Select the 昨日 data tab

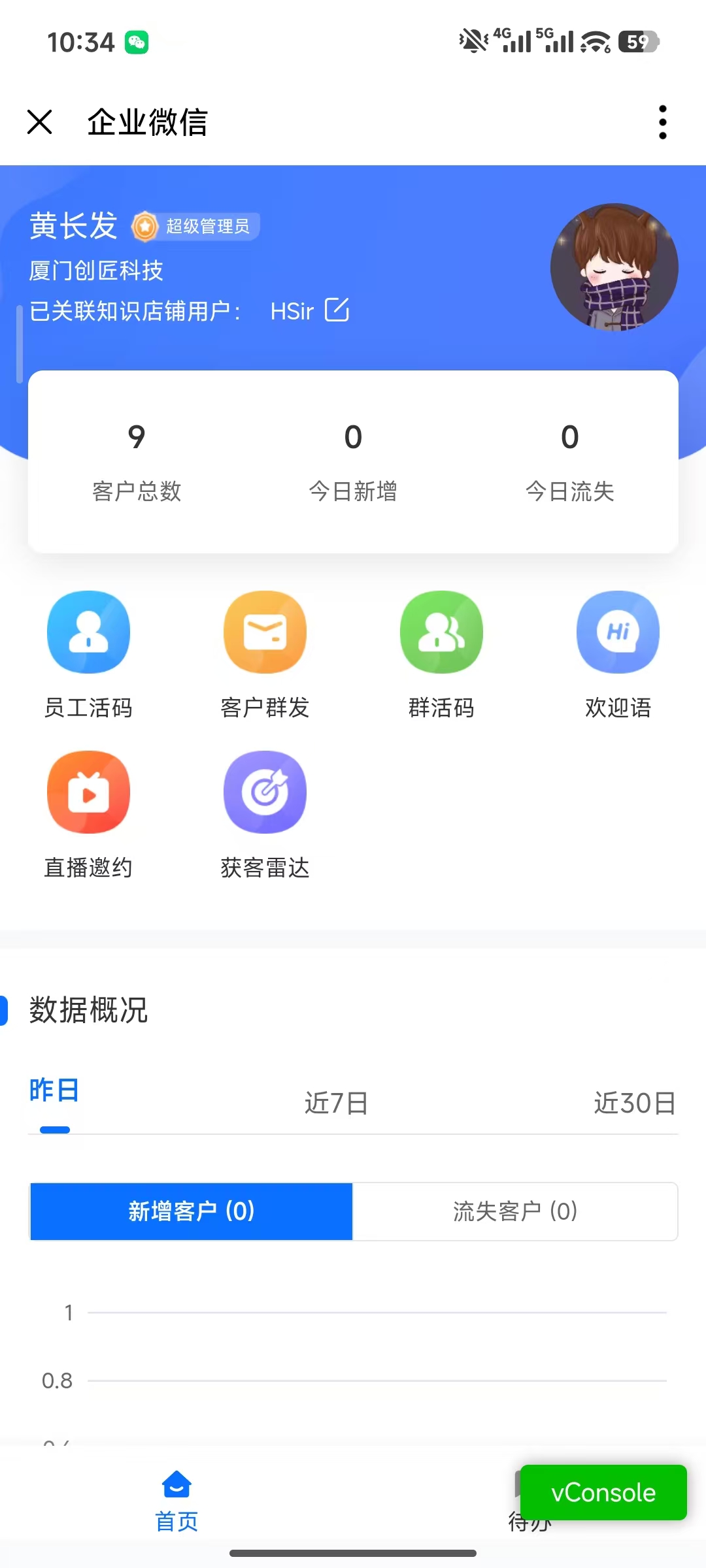coord(54,1091)
